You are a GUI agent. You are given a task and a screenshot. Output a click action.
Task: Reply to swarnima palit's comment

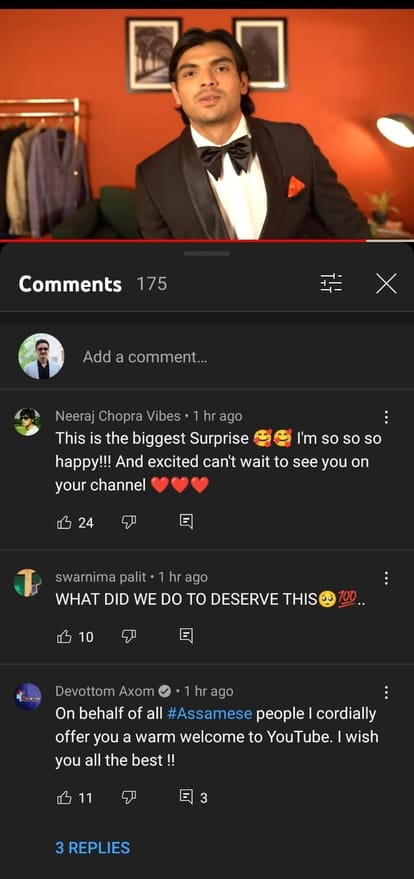point(186,636)
